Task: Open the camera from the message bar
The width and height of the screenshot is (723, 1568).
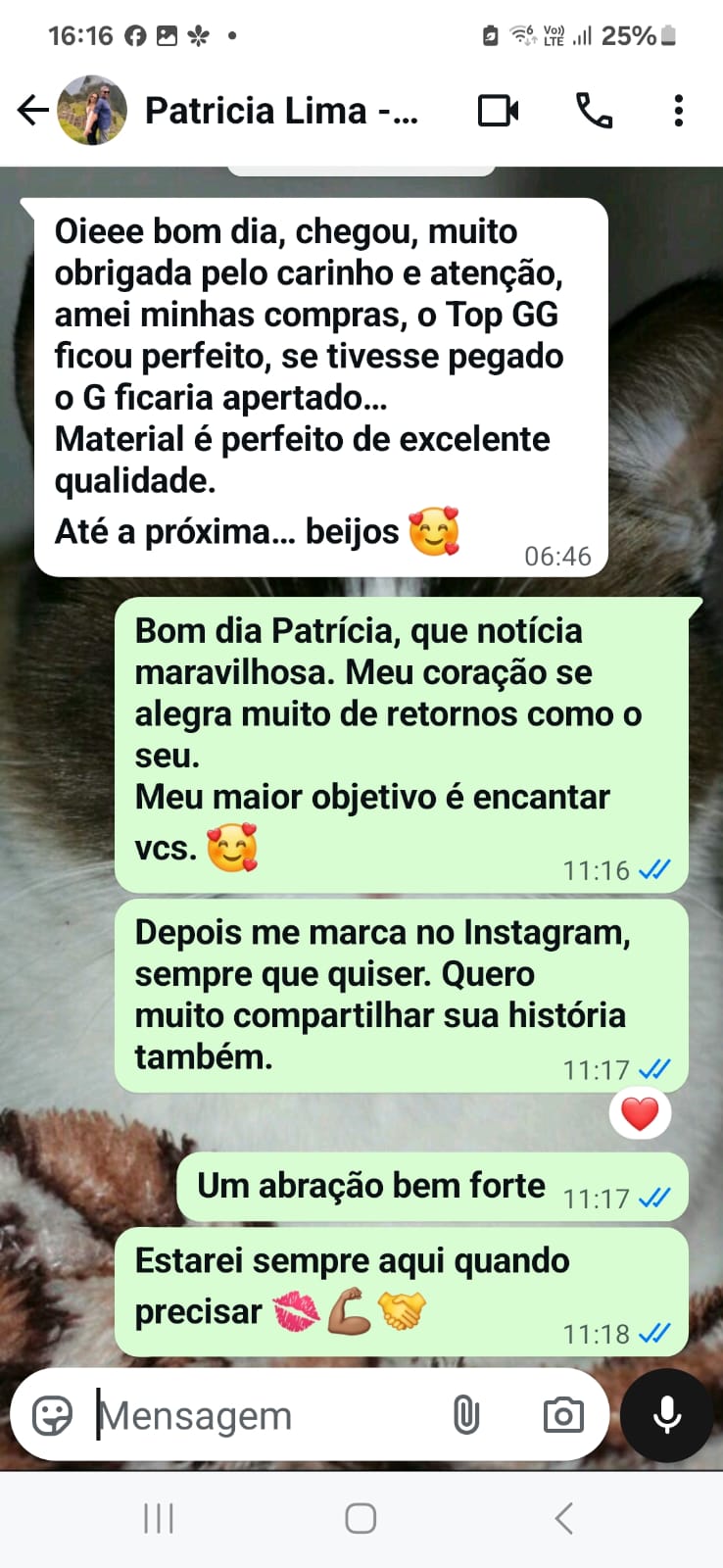Action: point(563,1415)
